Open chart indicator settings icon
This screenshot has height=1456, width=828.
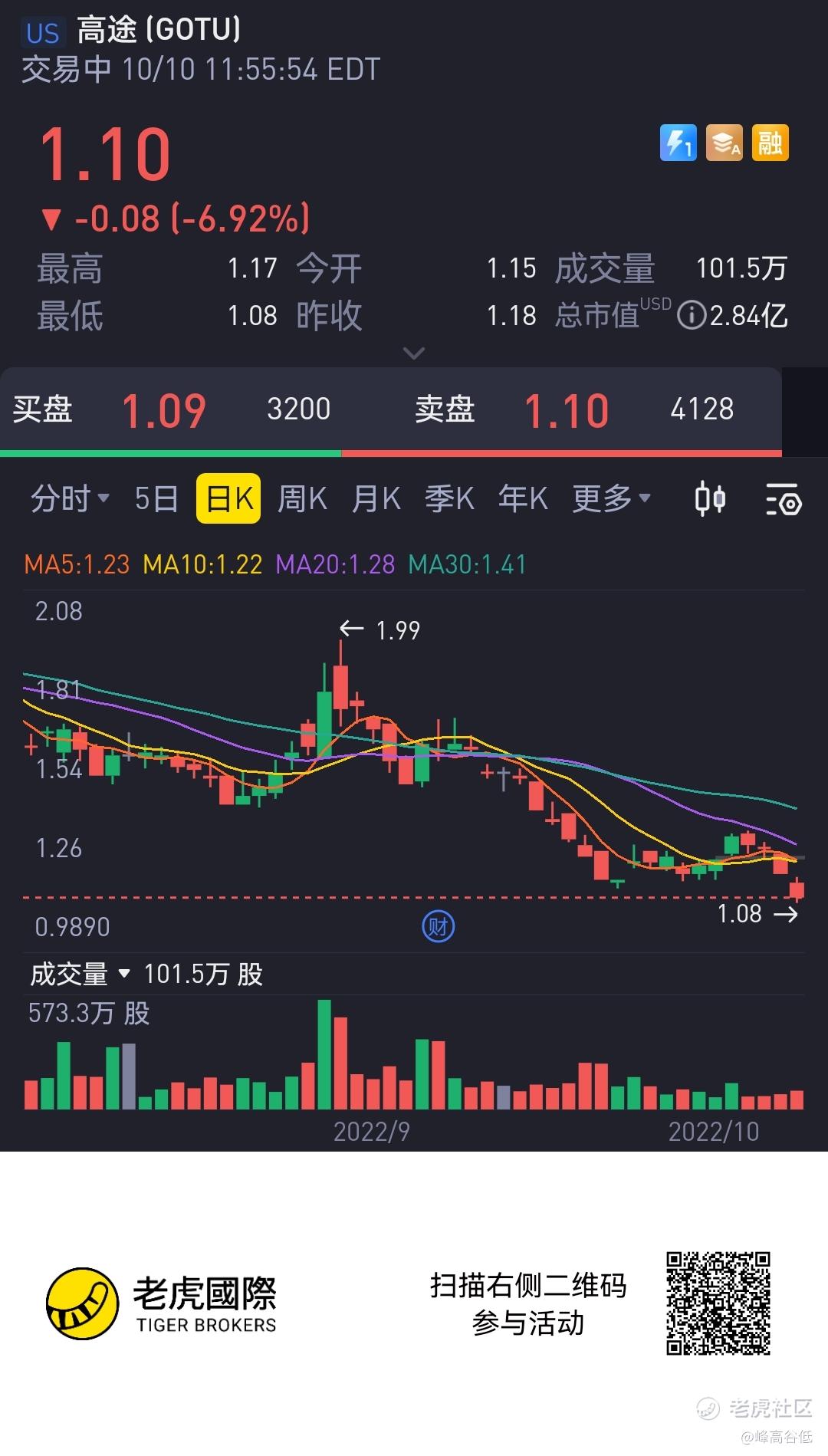pos(784,499)
